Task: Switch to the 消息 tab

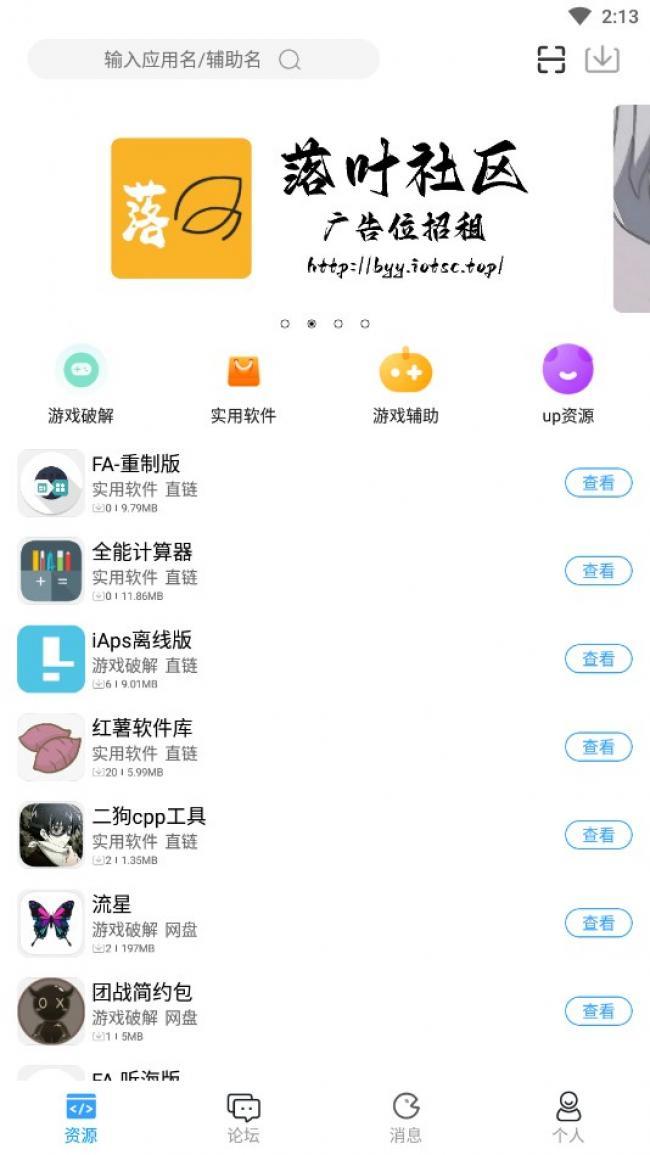Action: coord(405,1117)
